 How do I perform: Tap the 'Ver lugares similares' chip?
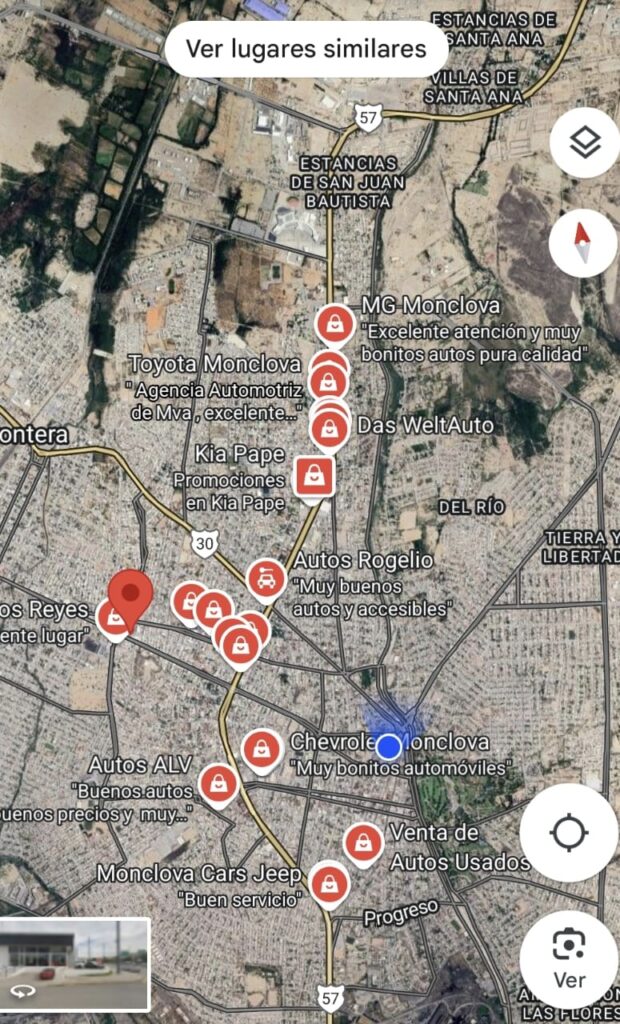306,49
